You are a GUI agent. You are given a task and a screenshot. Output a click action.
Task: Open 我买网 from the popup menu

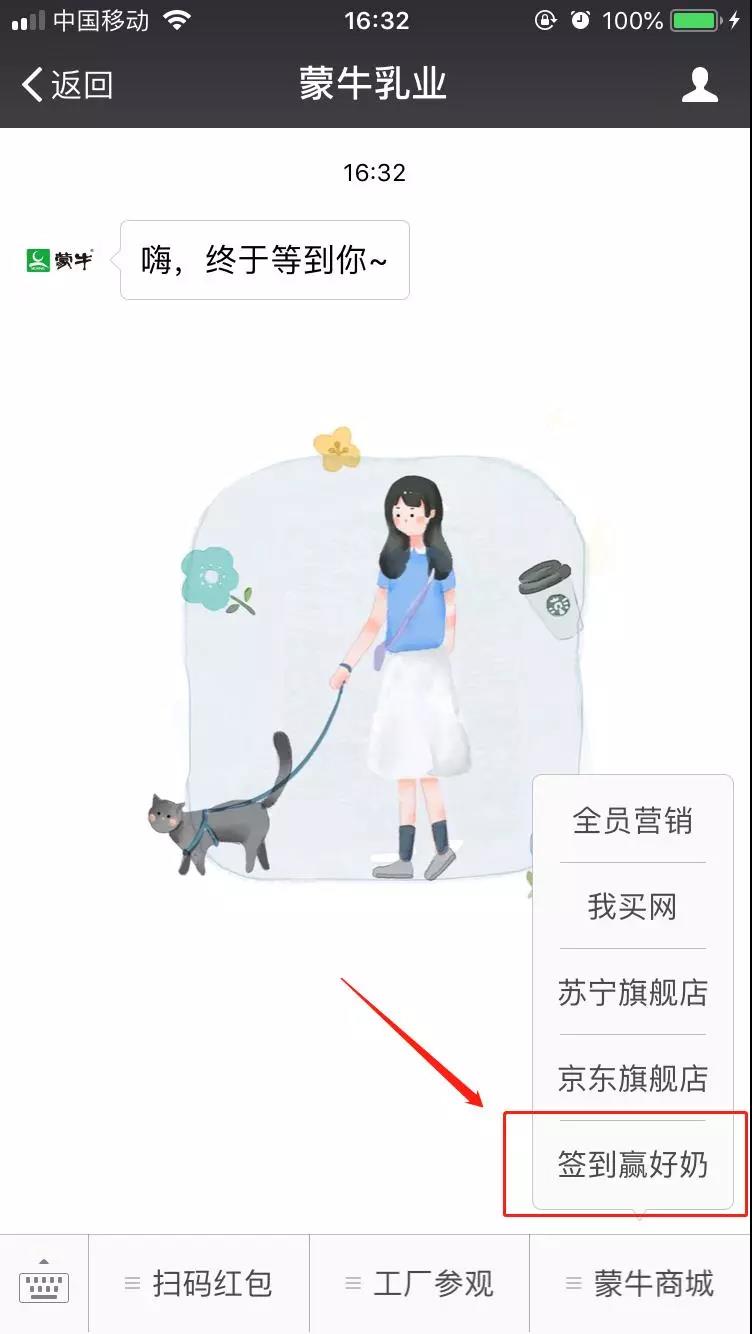pos(632,907)
